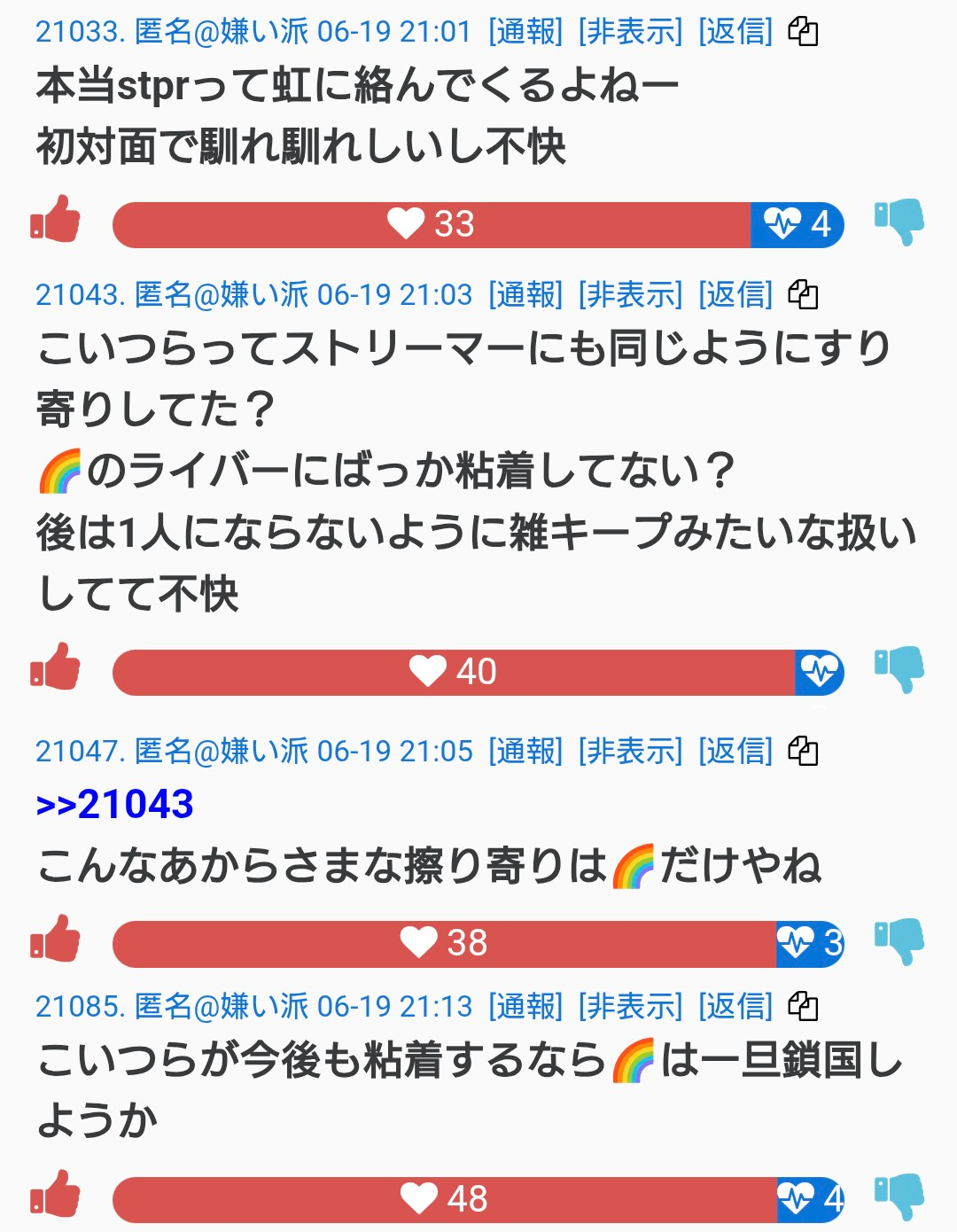Copy comment 21033 with the copy icon
Screen dimensions: 957x1232
coord(803,32)
